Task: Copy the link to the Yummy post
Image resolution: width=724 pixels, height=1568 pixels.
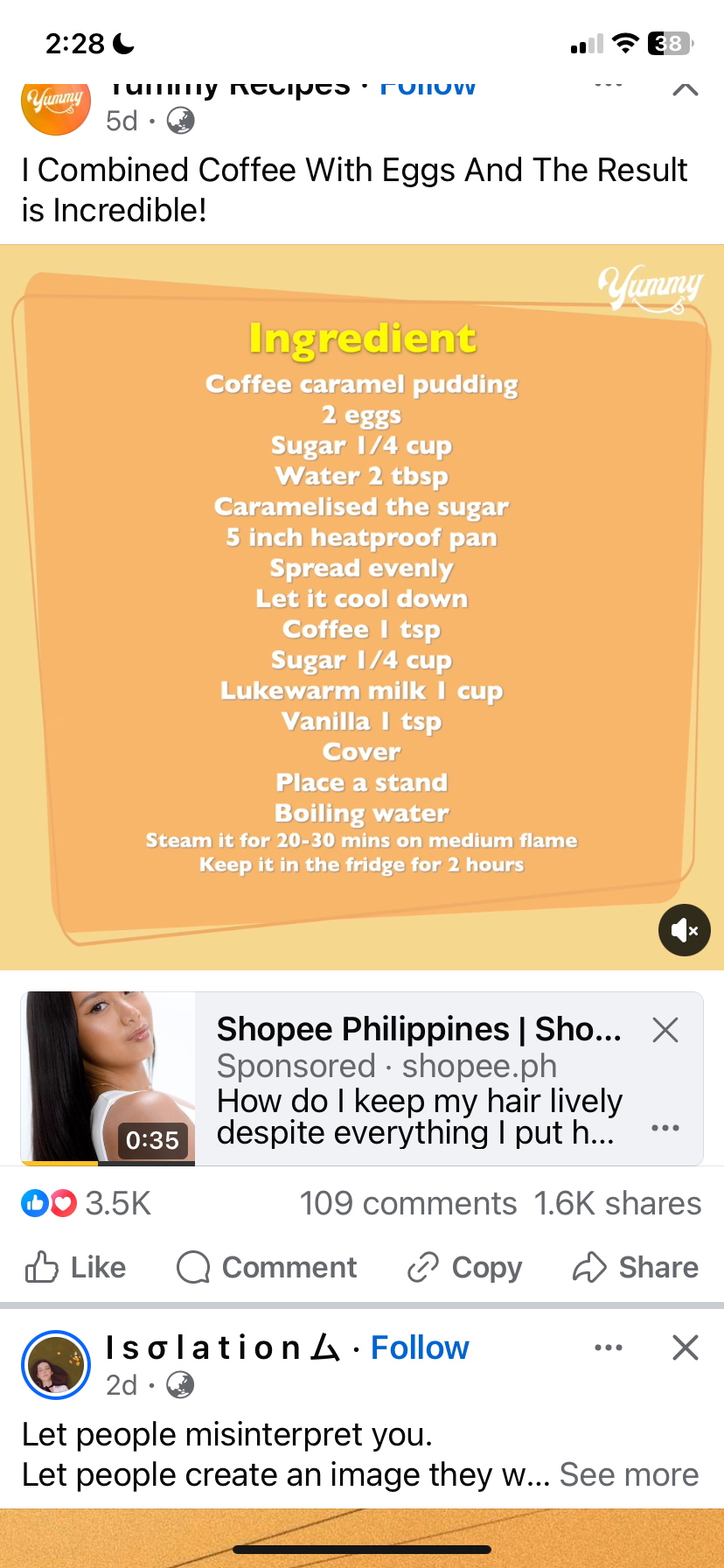Action: (x=464, y=1267)
